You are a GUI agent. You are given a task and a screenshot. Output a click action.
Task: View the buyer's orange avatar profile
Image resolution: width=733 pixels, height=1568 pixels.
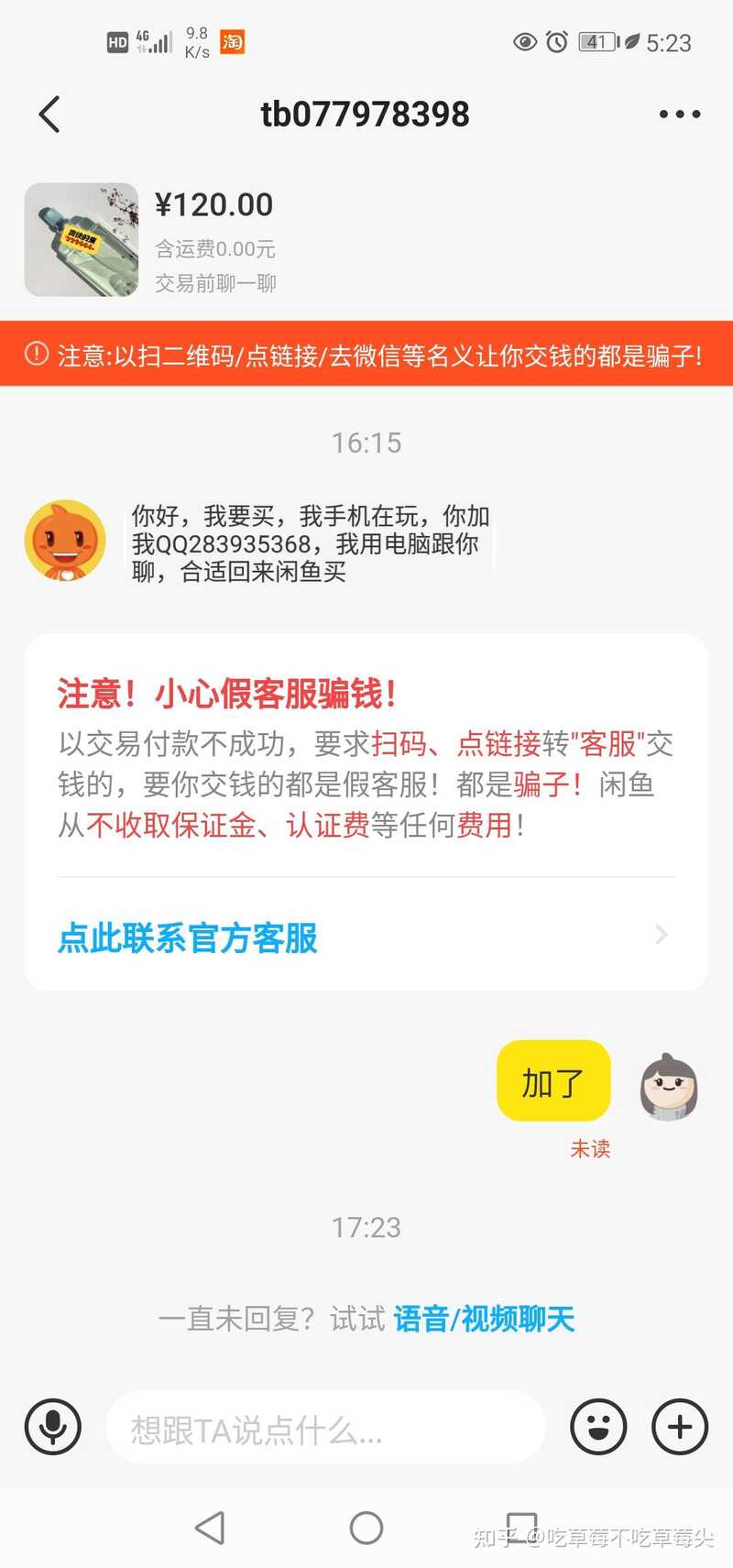pyautogui.click(x=64, y=541)
